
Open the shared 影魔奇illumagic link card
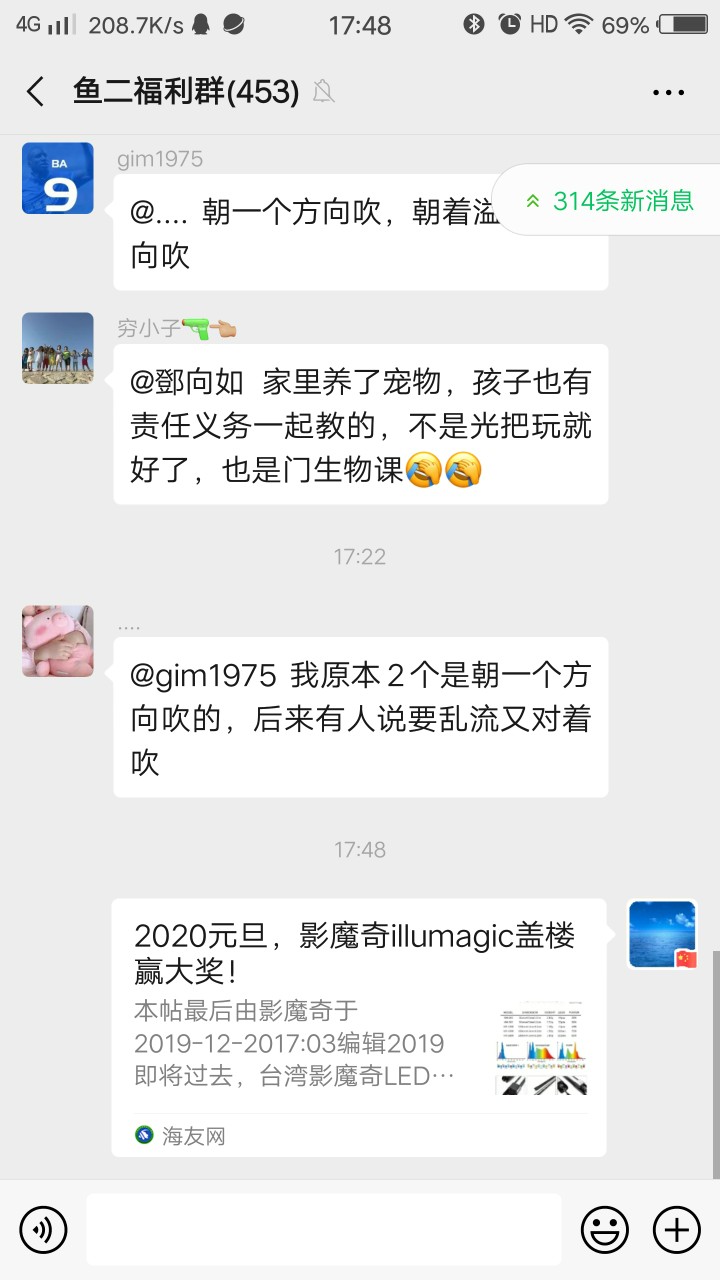coord(359,1027)
